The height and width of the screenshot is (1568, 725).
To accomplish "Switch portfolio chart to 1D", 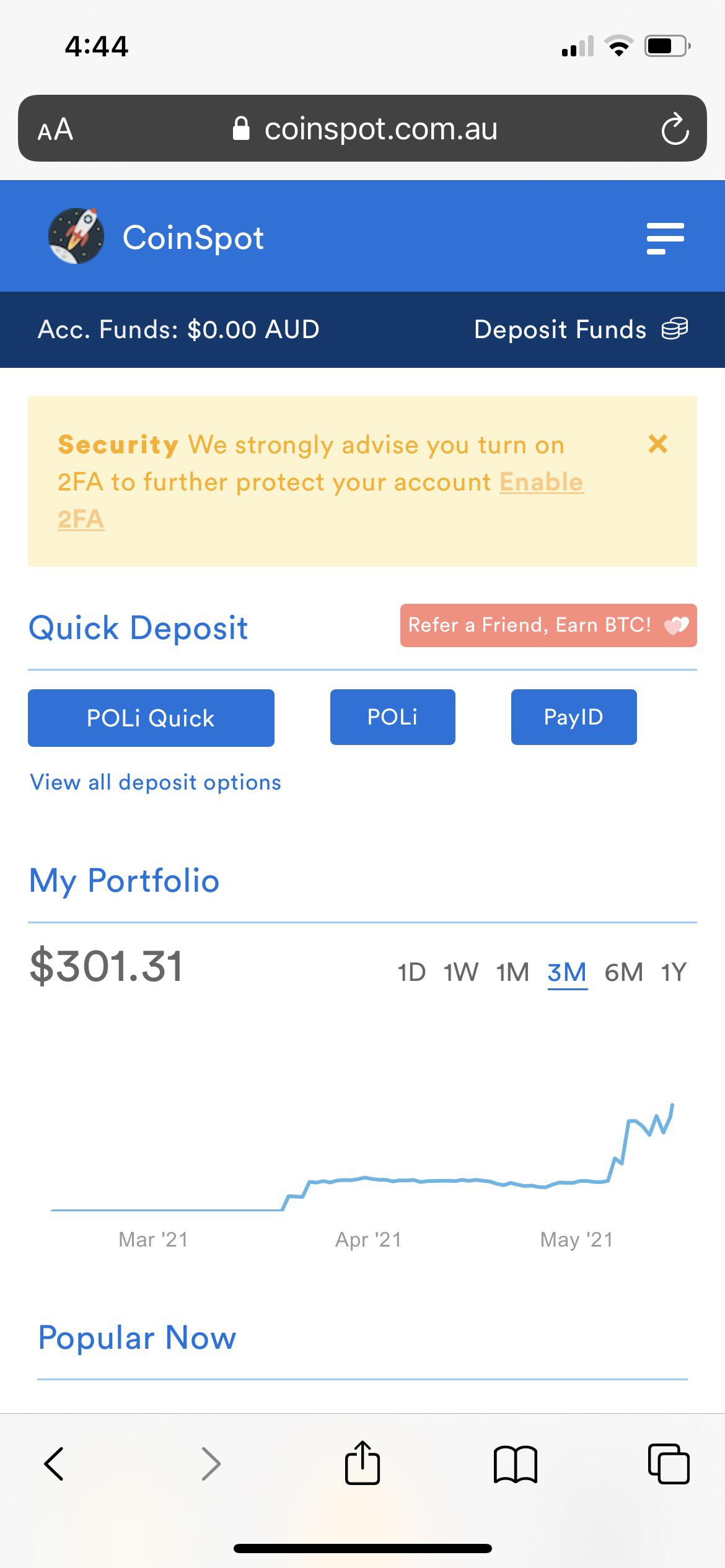I will [x=411, y=972].
